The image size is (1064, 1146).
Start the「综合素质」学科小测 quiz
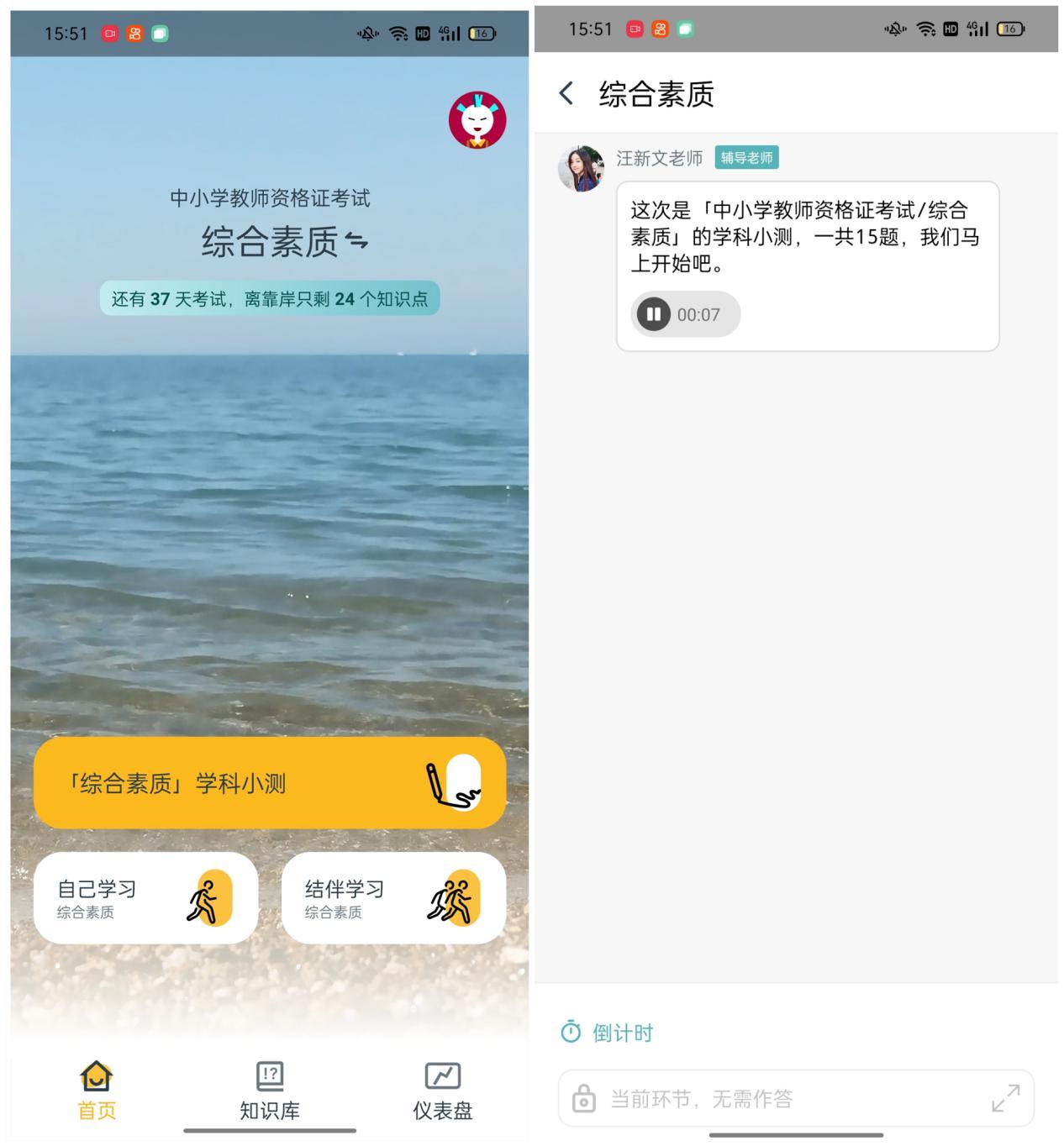pos(270,783)
